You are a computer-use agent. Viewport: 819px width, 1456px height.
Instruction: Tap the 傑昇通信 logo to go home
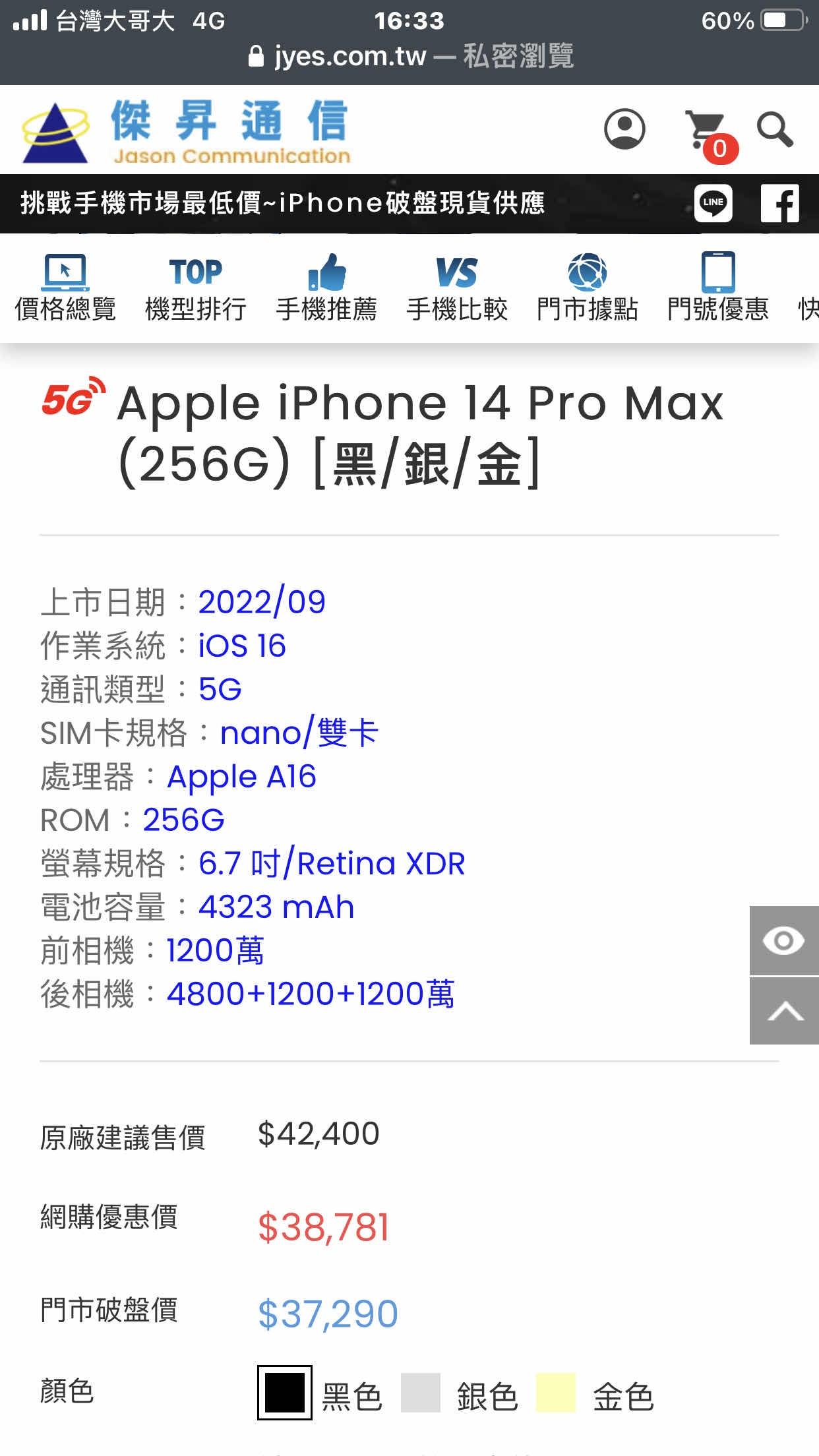point(186,131)
